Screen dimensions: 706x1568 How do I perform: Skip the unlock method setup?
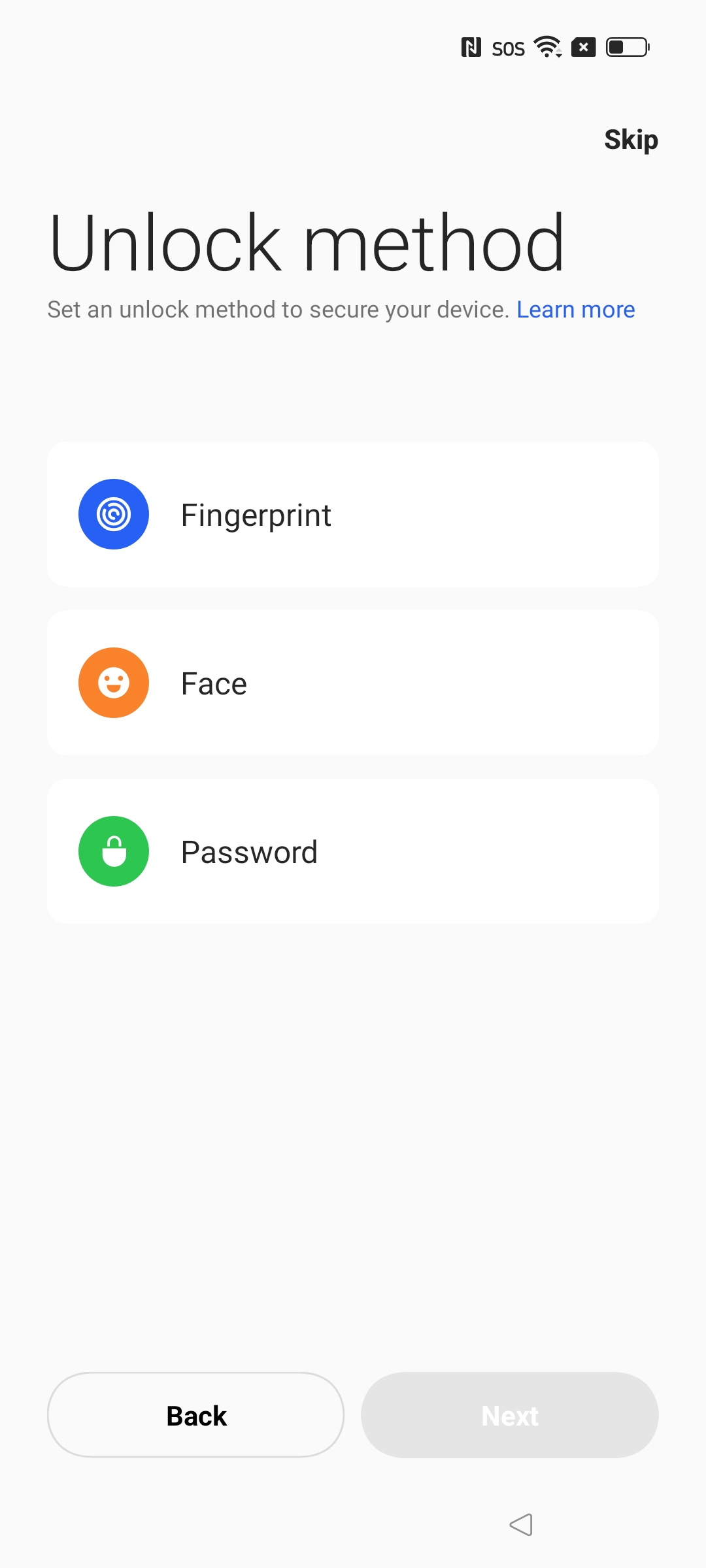pyautogui.click(x=631, y=140)
